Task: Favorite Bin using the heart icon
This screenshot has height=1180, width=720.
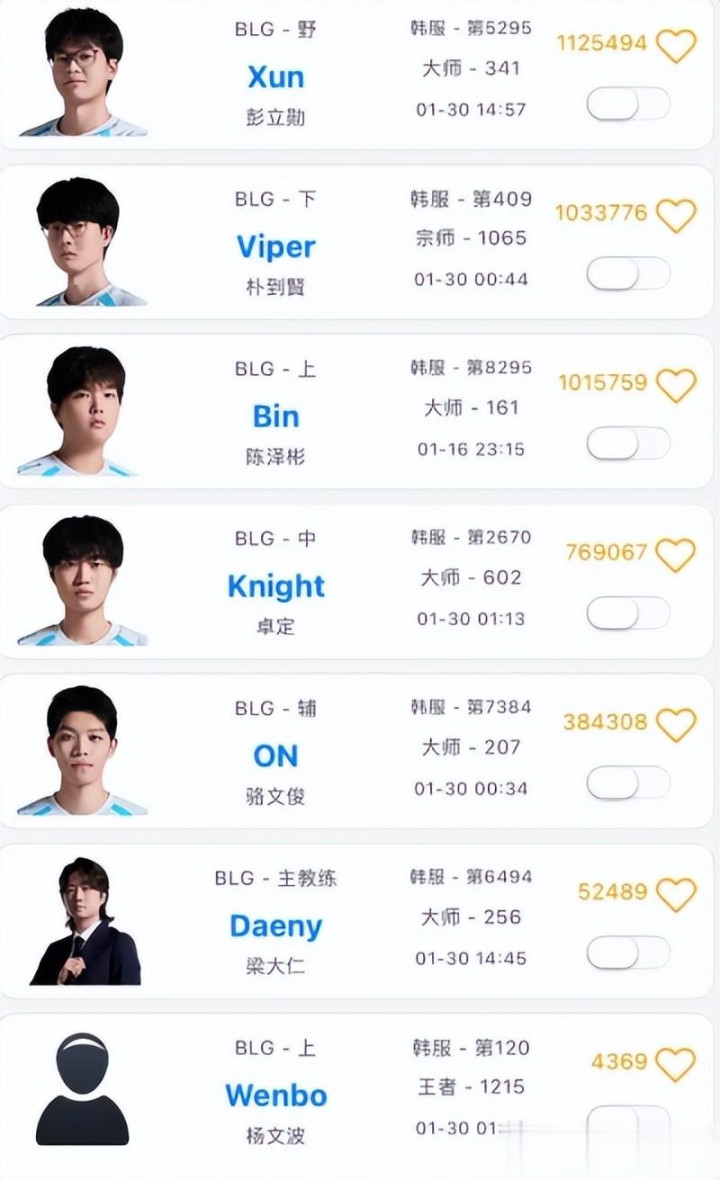Action: 676,385
